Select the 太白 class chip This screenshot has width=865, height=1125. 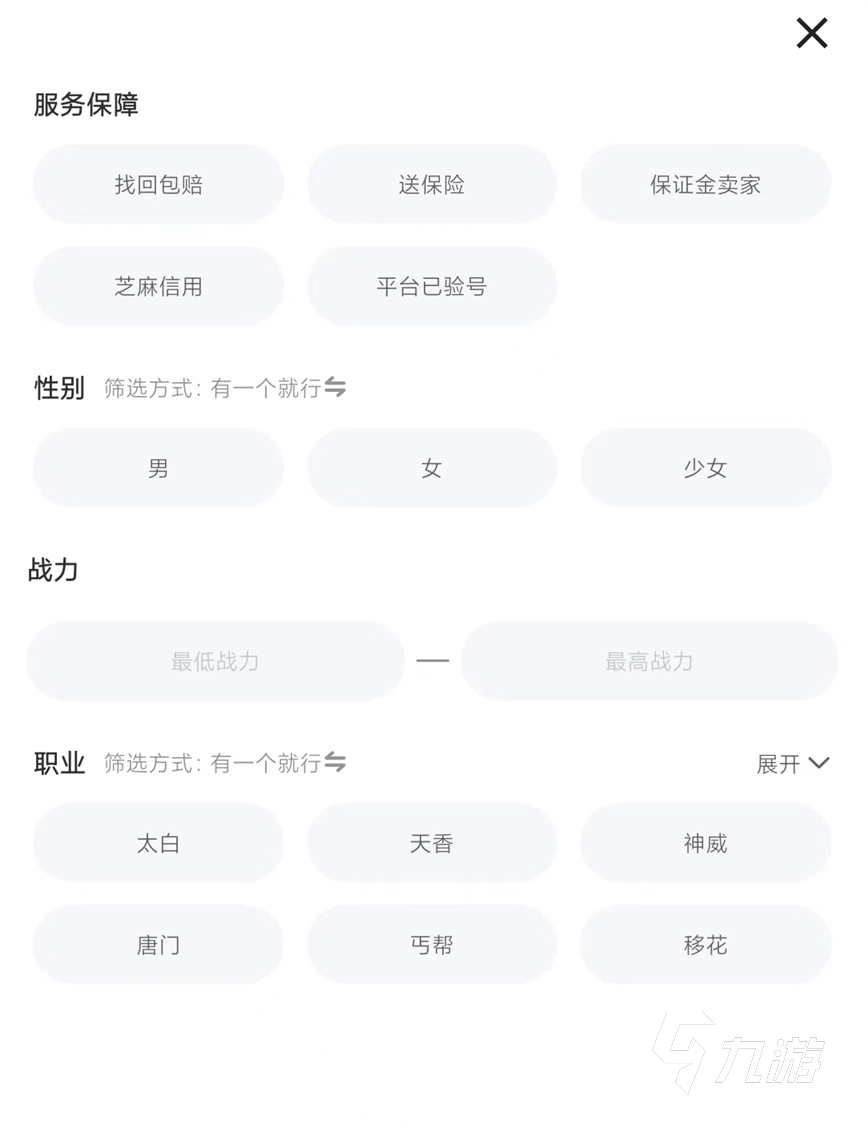[x=158, y=844]
